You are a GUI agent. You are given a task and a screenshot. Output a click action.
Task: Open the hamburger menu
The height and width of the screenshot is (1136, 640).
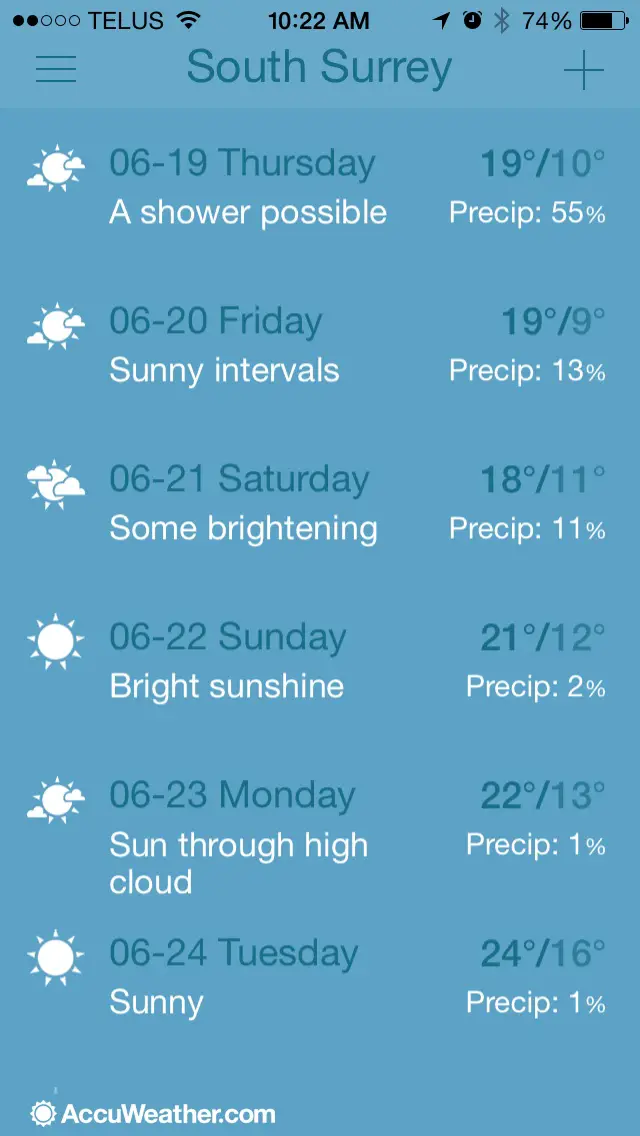(x=56, y=68)
